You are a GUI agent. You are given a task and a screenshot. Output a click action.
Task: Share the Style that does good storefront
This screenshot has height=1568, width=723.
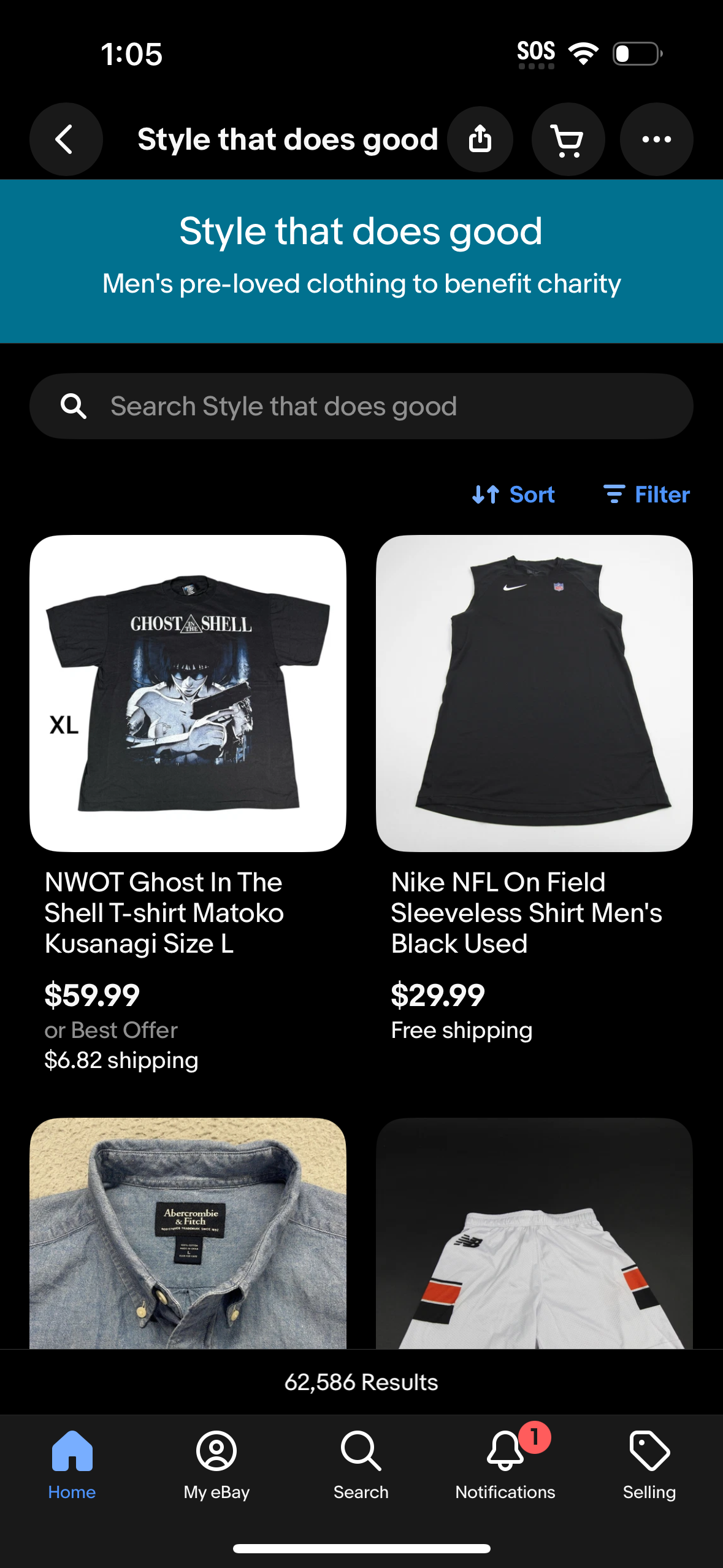point(480,139)
